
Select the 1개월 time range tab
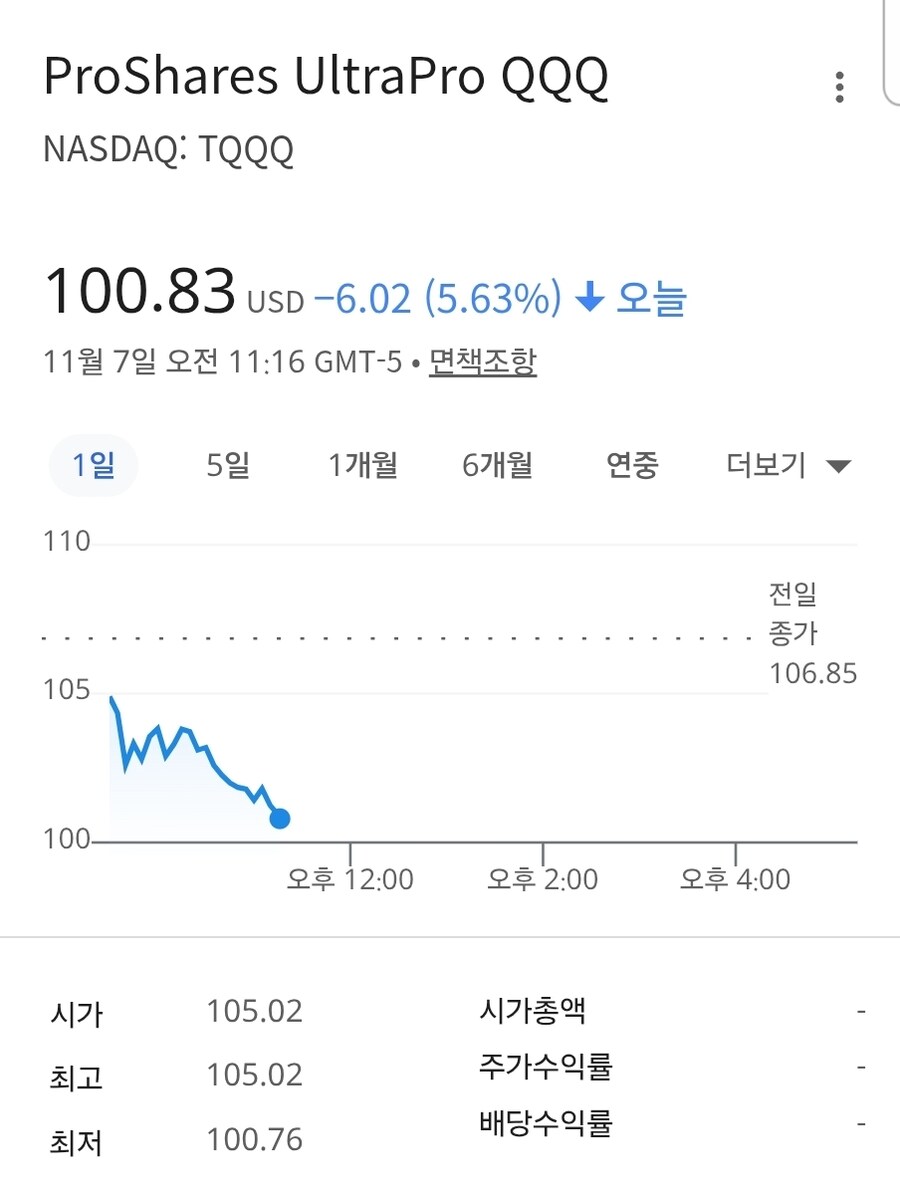[x=361, y=465]
